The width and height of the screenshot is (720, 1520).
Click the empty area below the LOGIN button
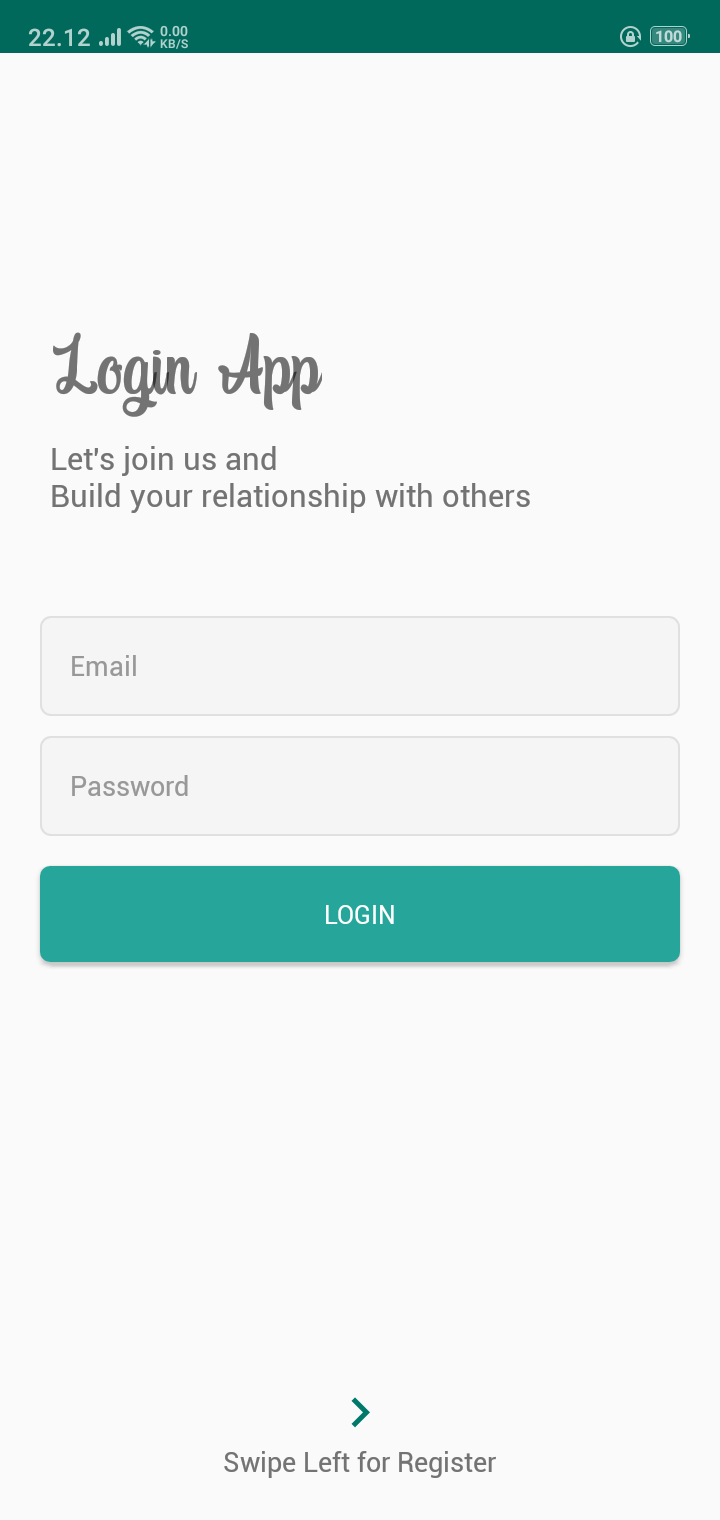(360, 1150)
